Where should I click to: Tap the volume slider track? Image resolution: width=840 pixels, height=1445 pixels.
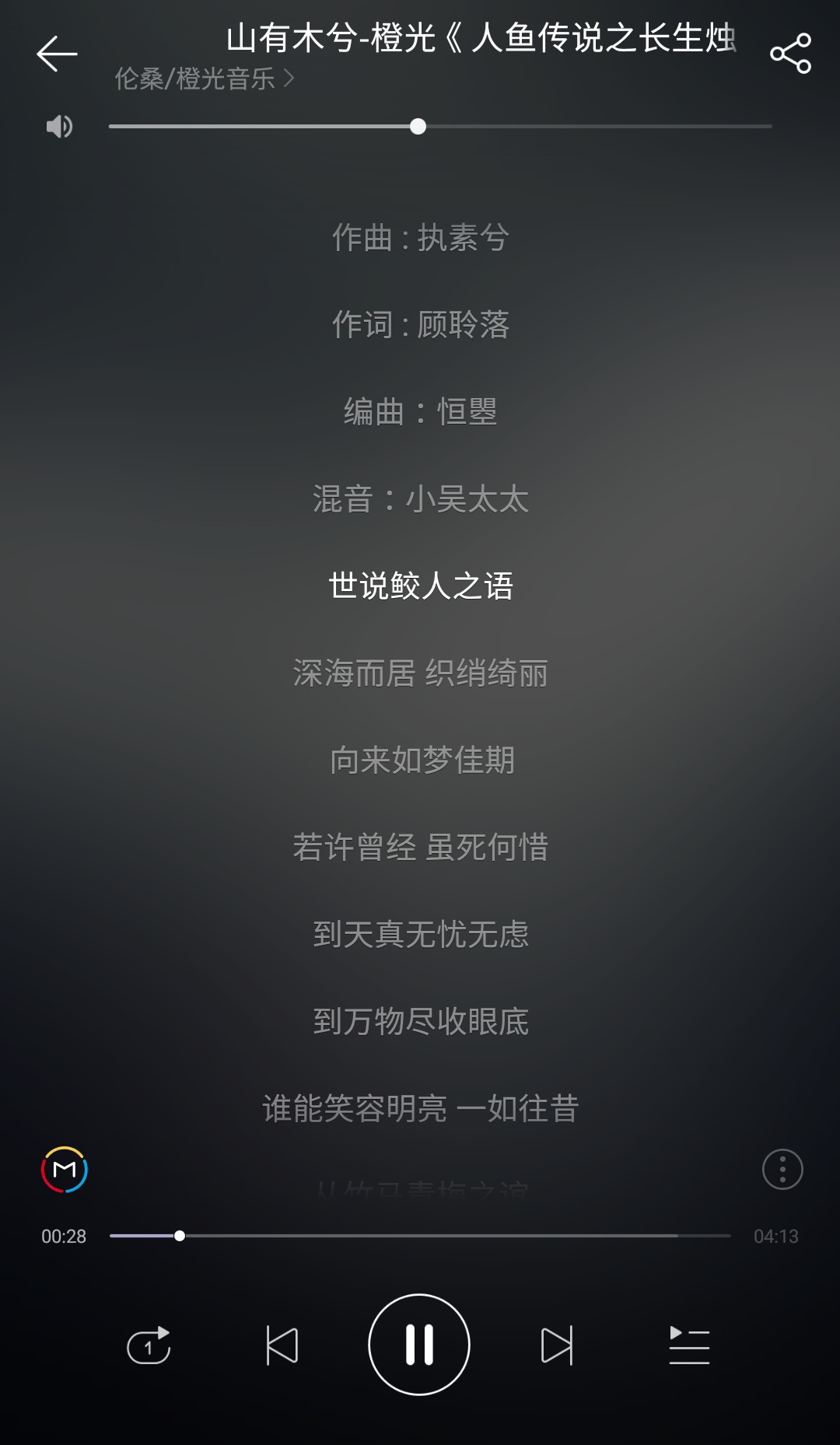tap(440, 126)
